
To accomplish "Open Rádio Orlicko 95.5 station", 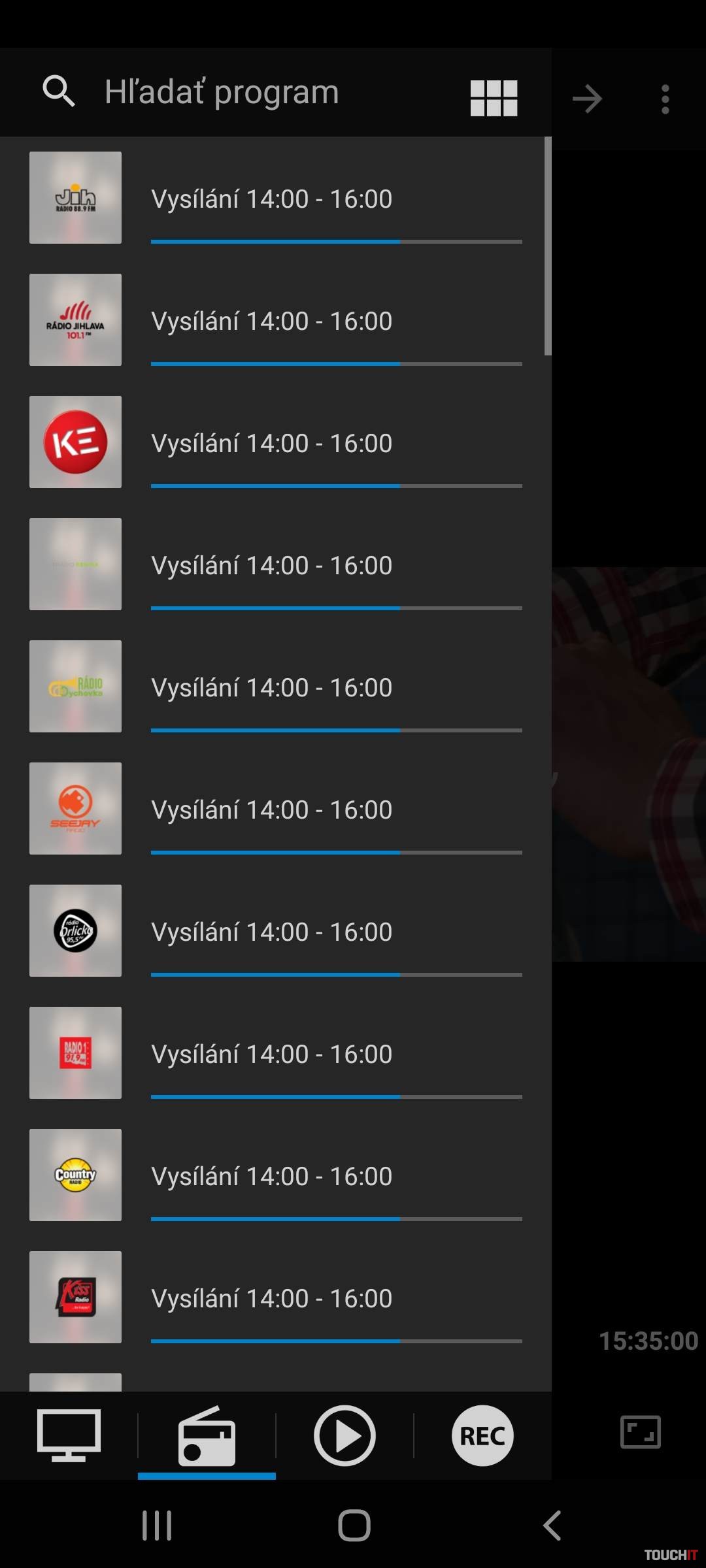I will pos(75,931).
